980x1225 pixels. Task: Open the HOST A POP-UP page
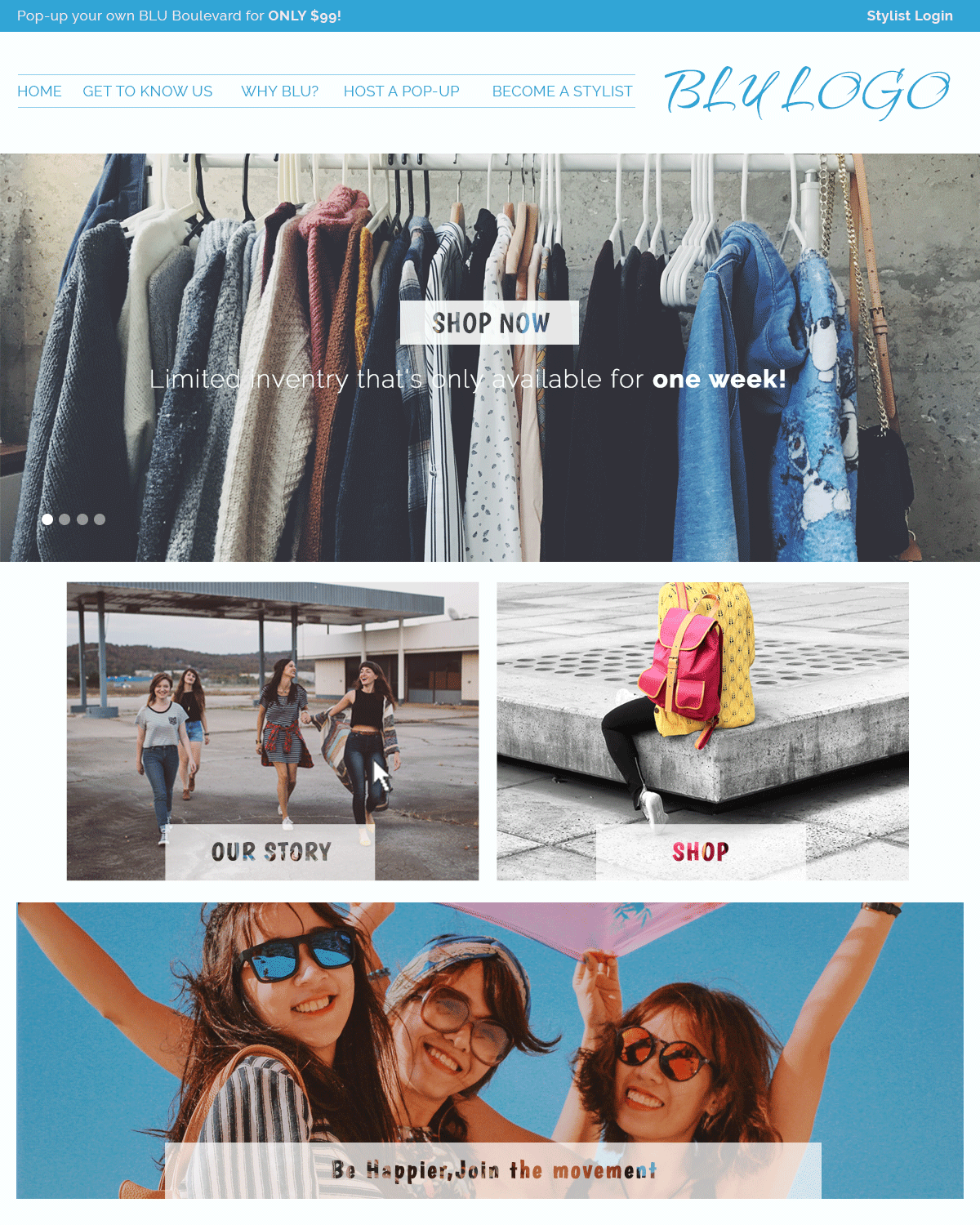click(402, 91)
